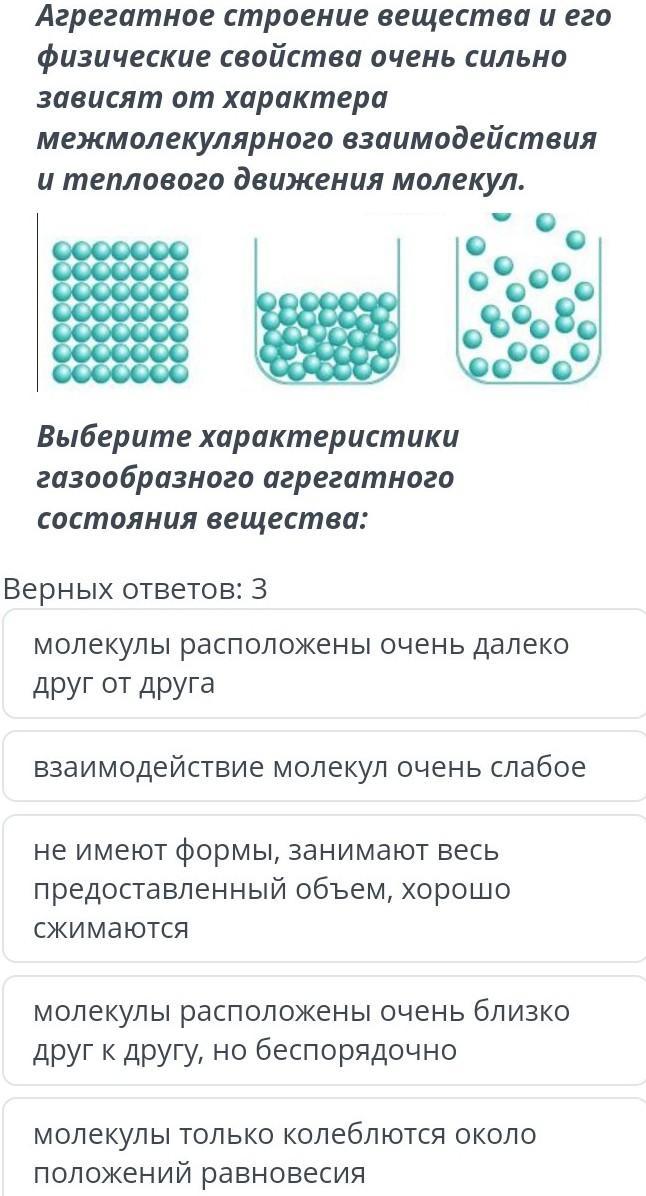Choose 'взаимодействие молекул очень слабое' option

click(x=324, y=767)
